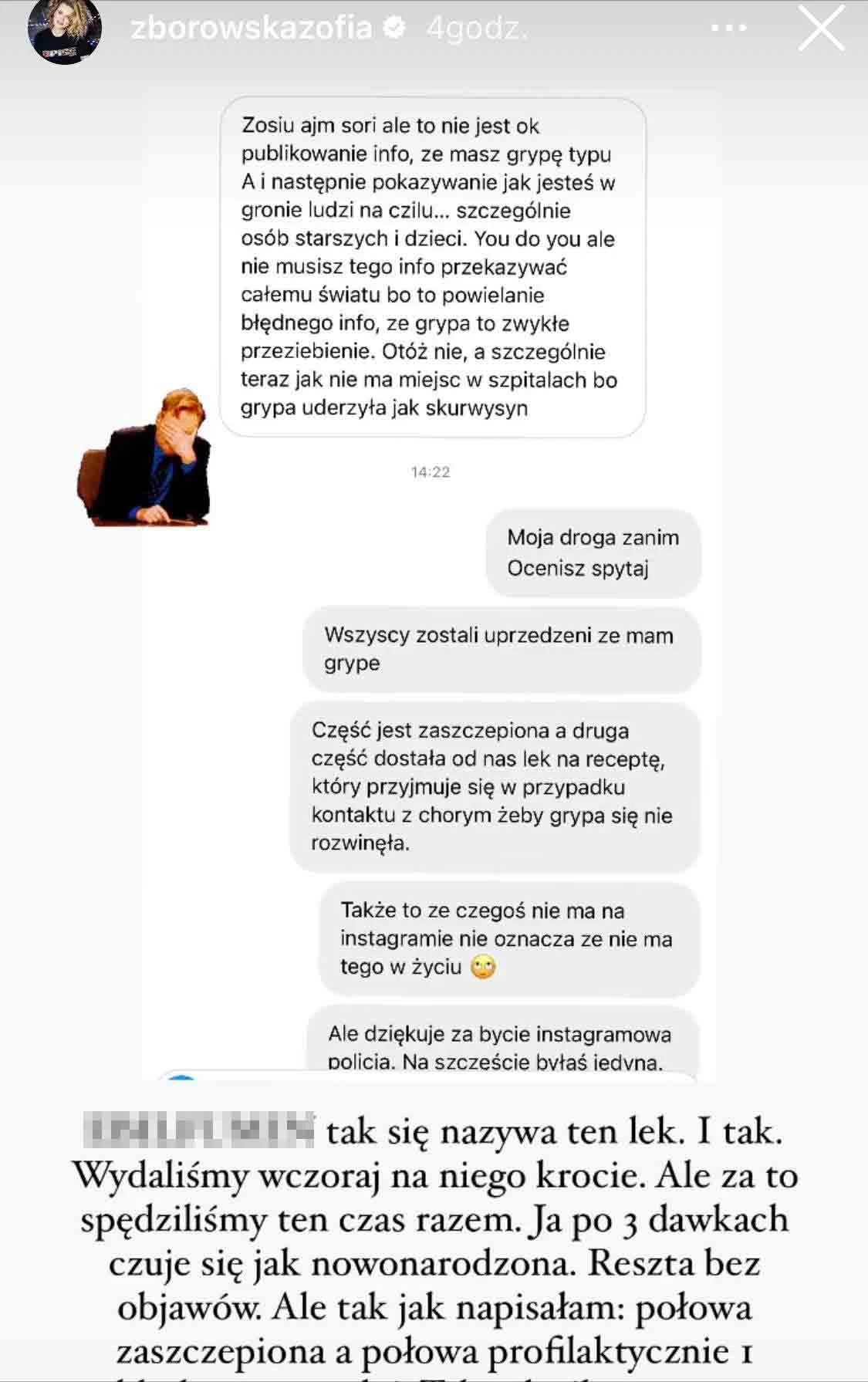Close the story with the X button
Image resolution: width=868 pixels, height=1382 pixels.
tap(821, 29)
